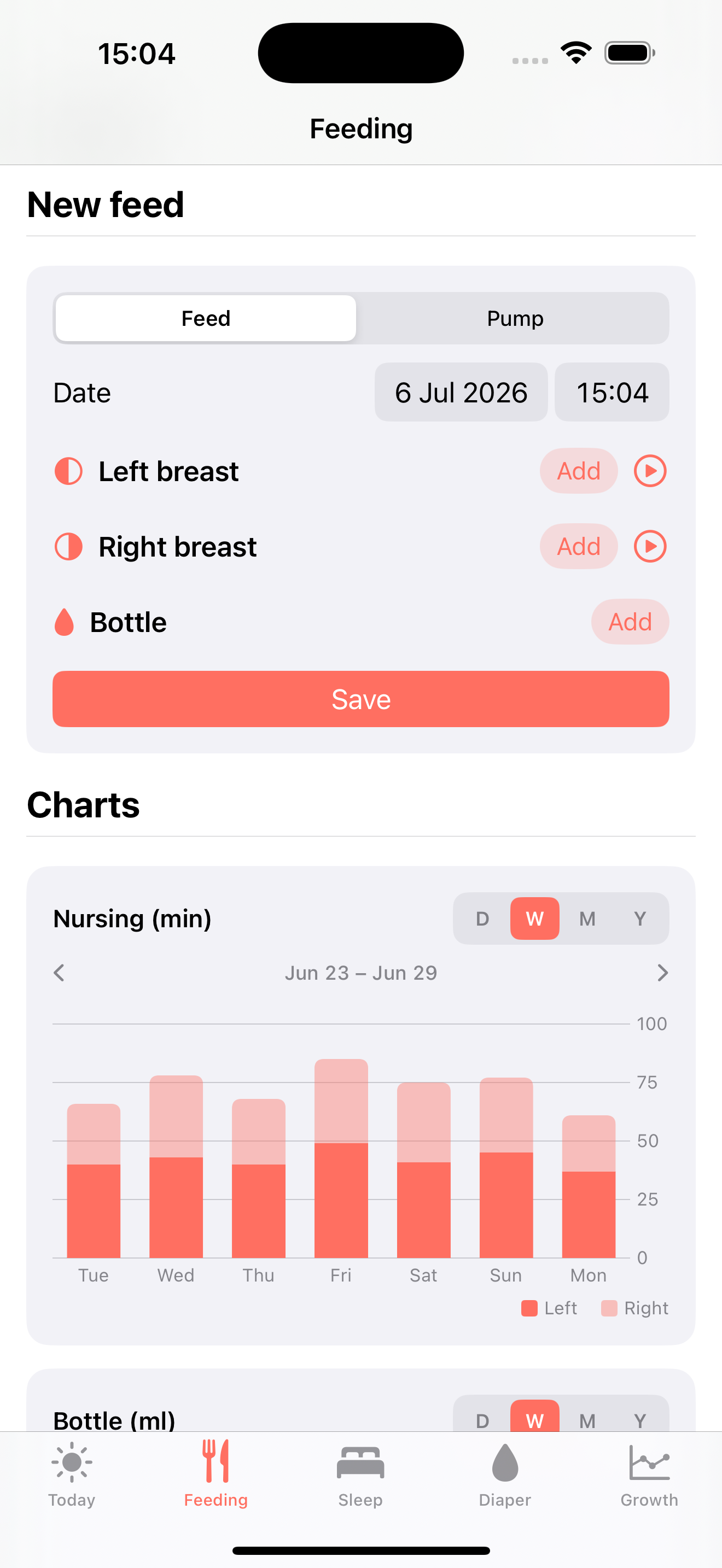Image resolution: width=722 pixels, height=1568 pixels.
Task: Go to previous week in Nursing chart
Action: [x=59, y=973]
